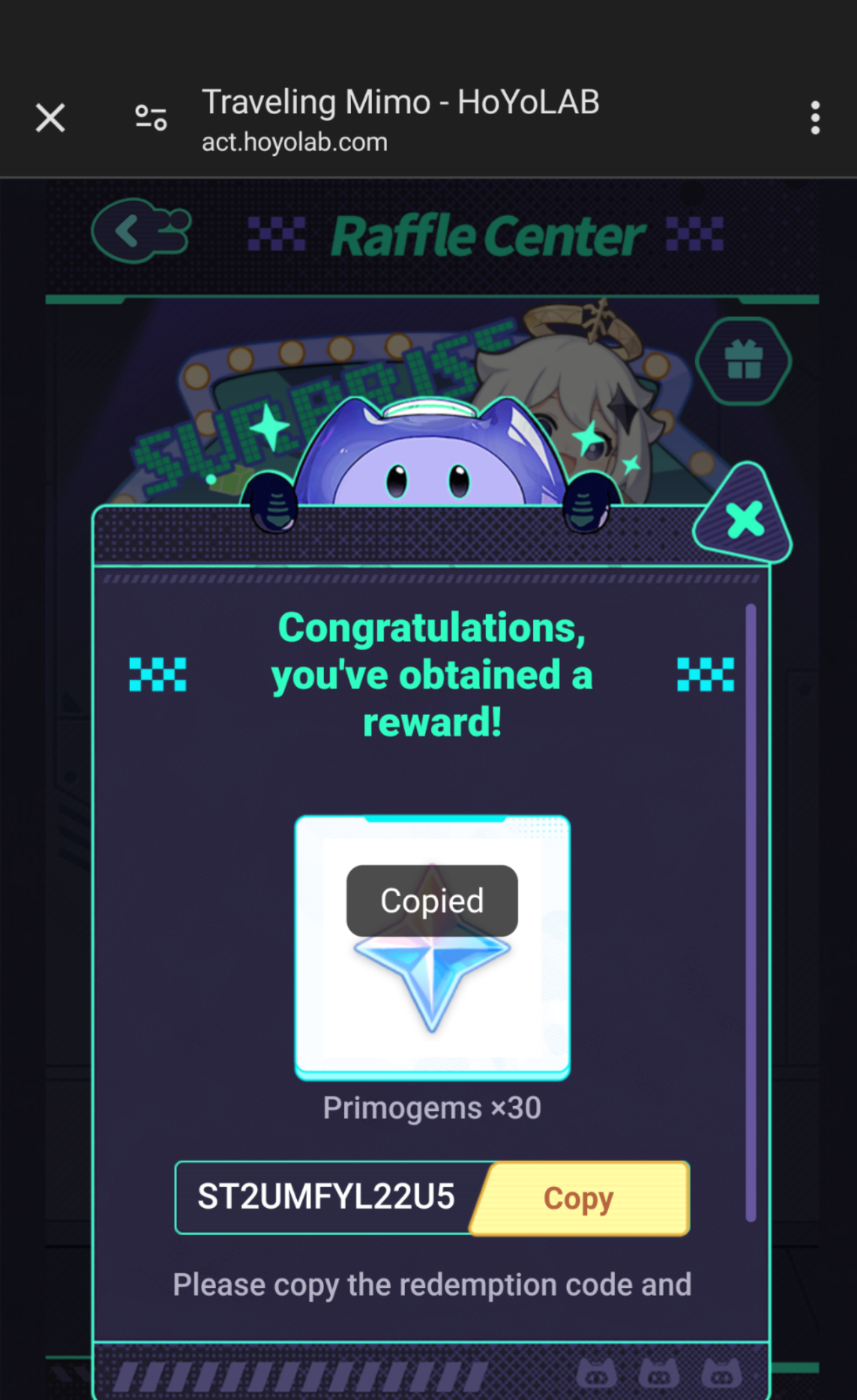Open site settings icon beside the URL

pyautogui.click(x=150, y=118)
